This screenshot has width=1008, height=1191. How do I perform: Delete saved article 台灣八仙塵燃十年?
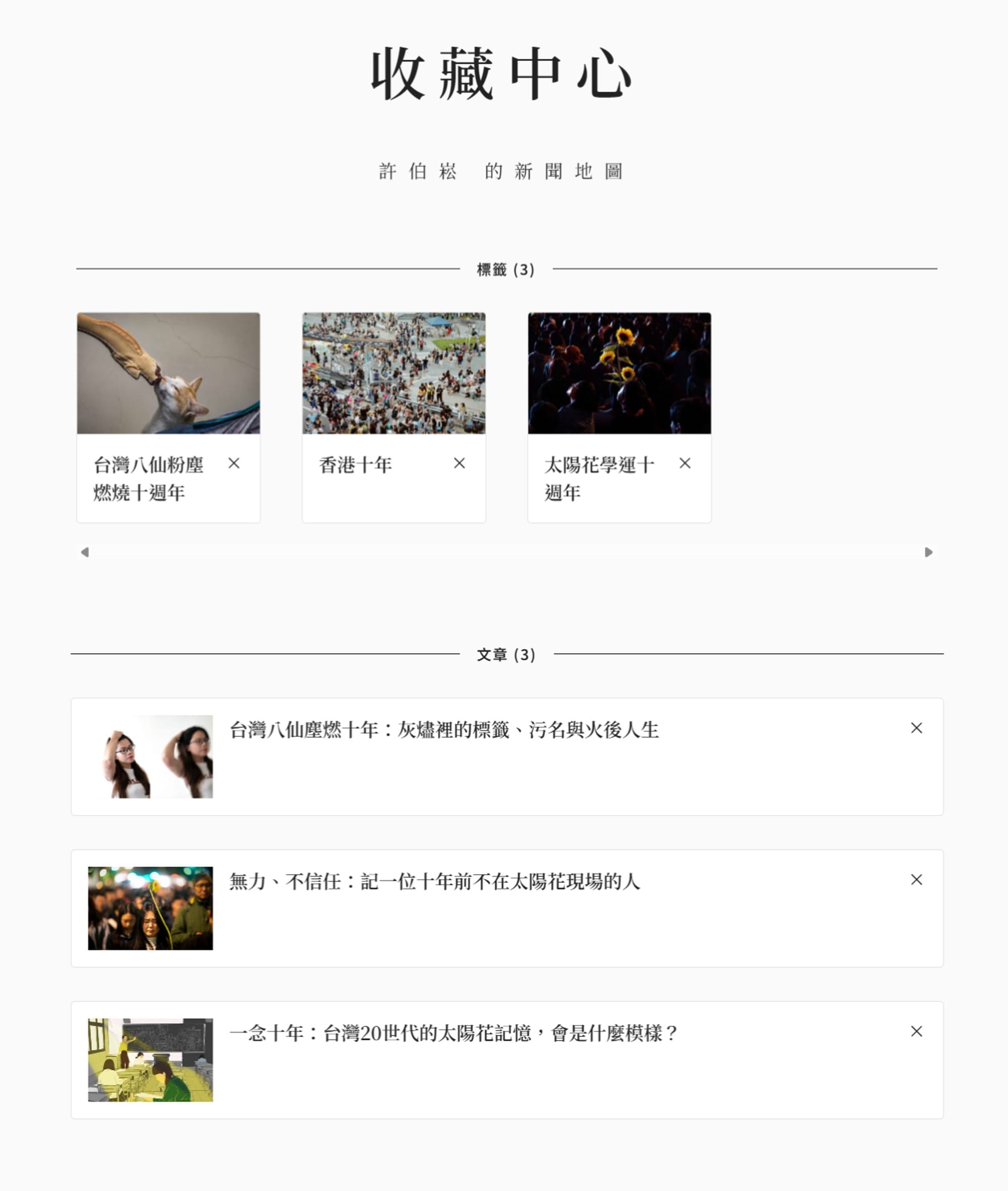coord(916,727)
